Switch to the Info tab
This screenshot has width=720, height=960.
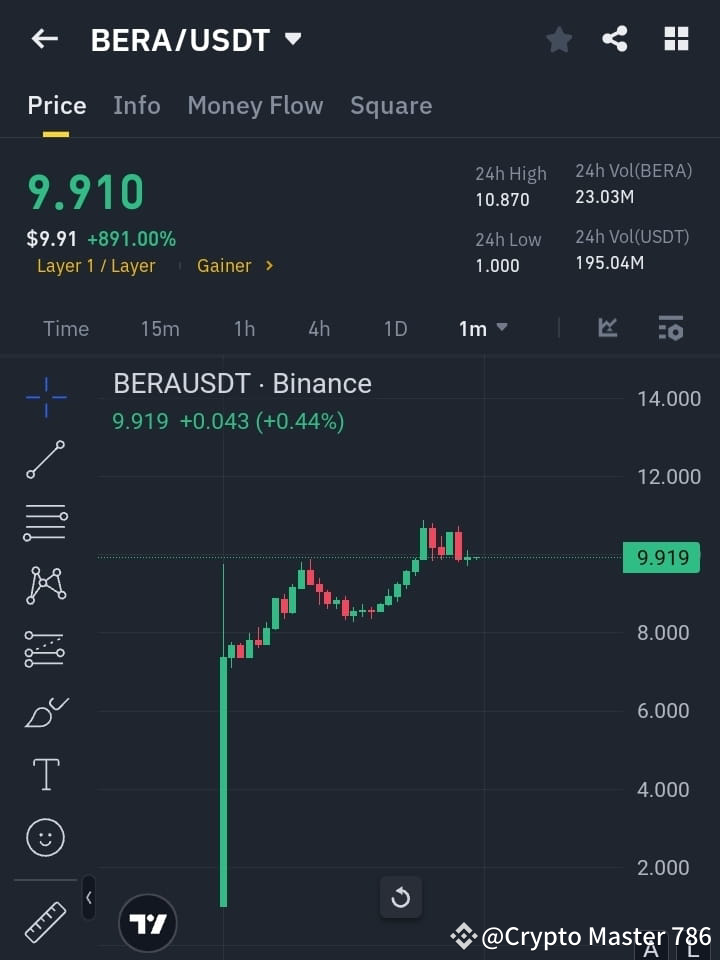click(136, 105)
